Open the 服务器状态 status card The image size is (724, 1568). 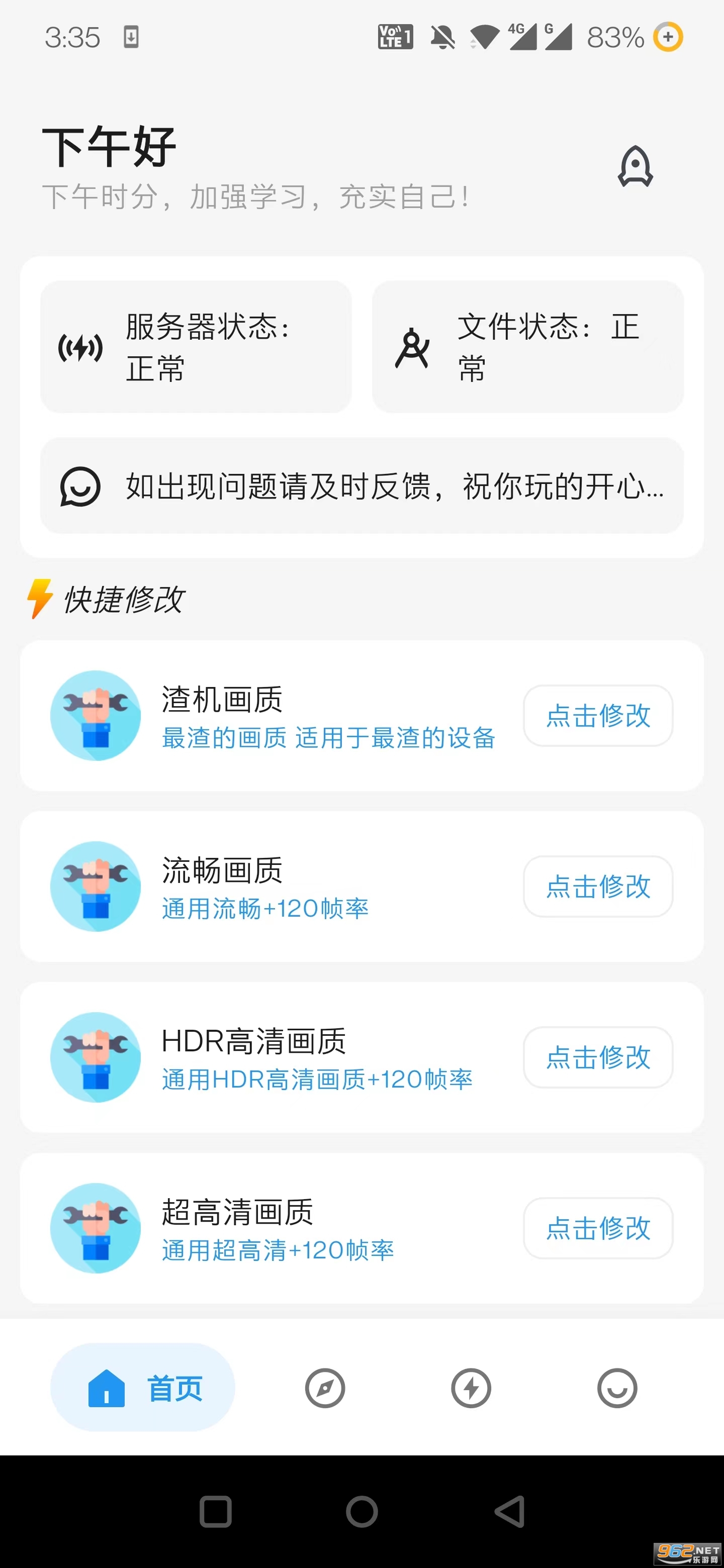point(196,347)
